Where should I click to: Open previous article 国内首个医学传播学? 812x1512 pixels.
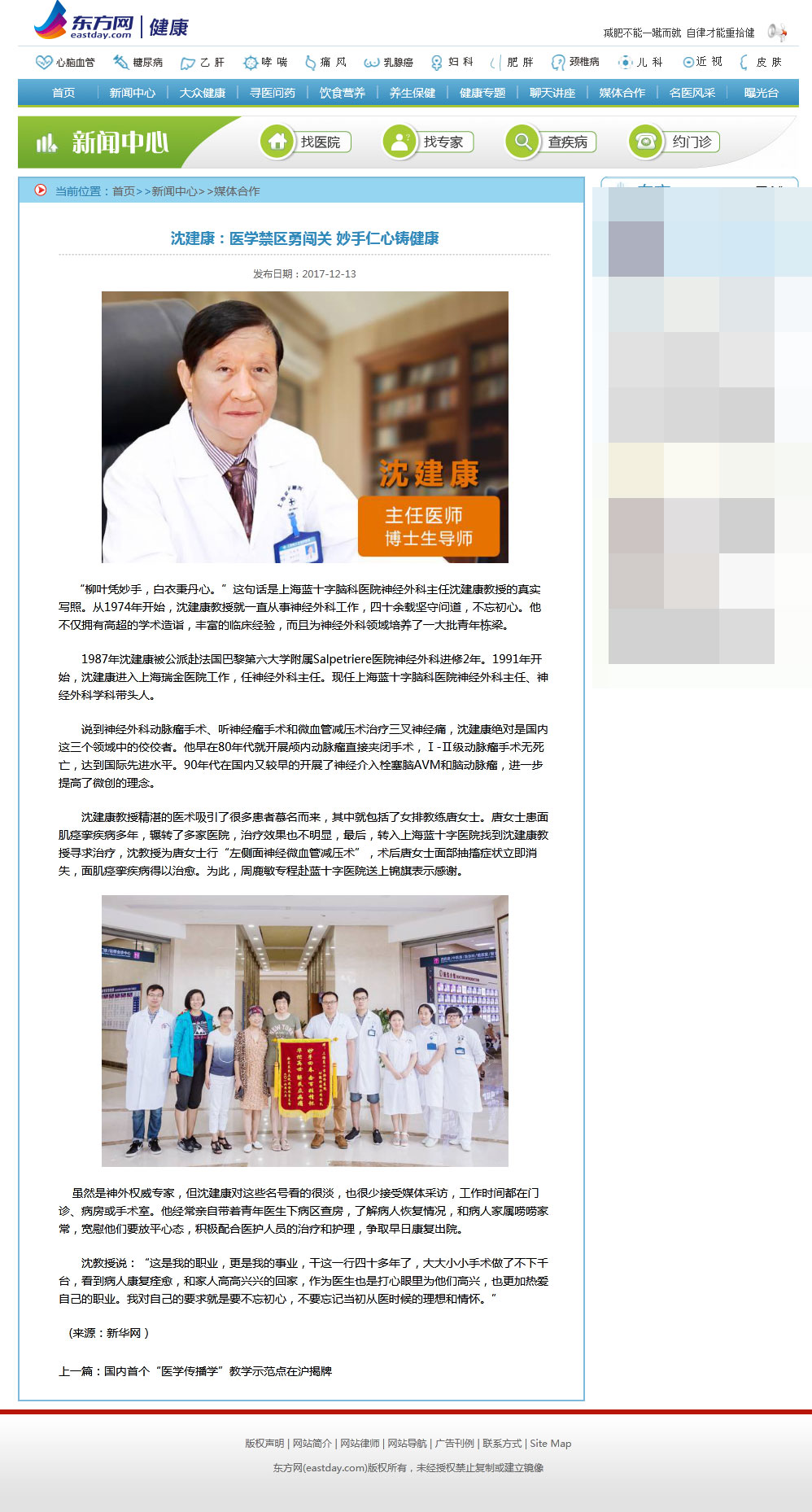click(217, 1371)
